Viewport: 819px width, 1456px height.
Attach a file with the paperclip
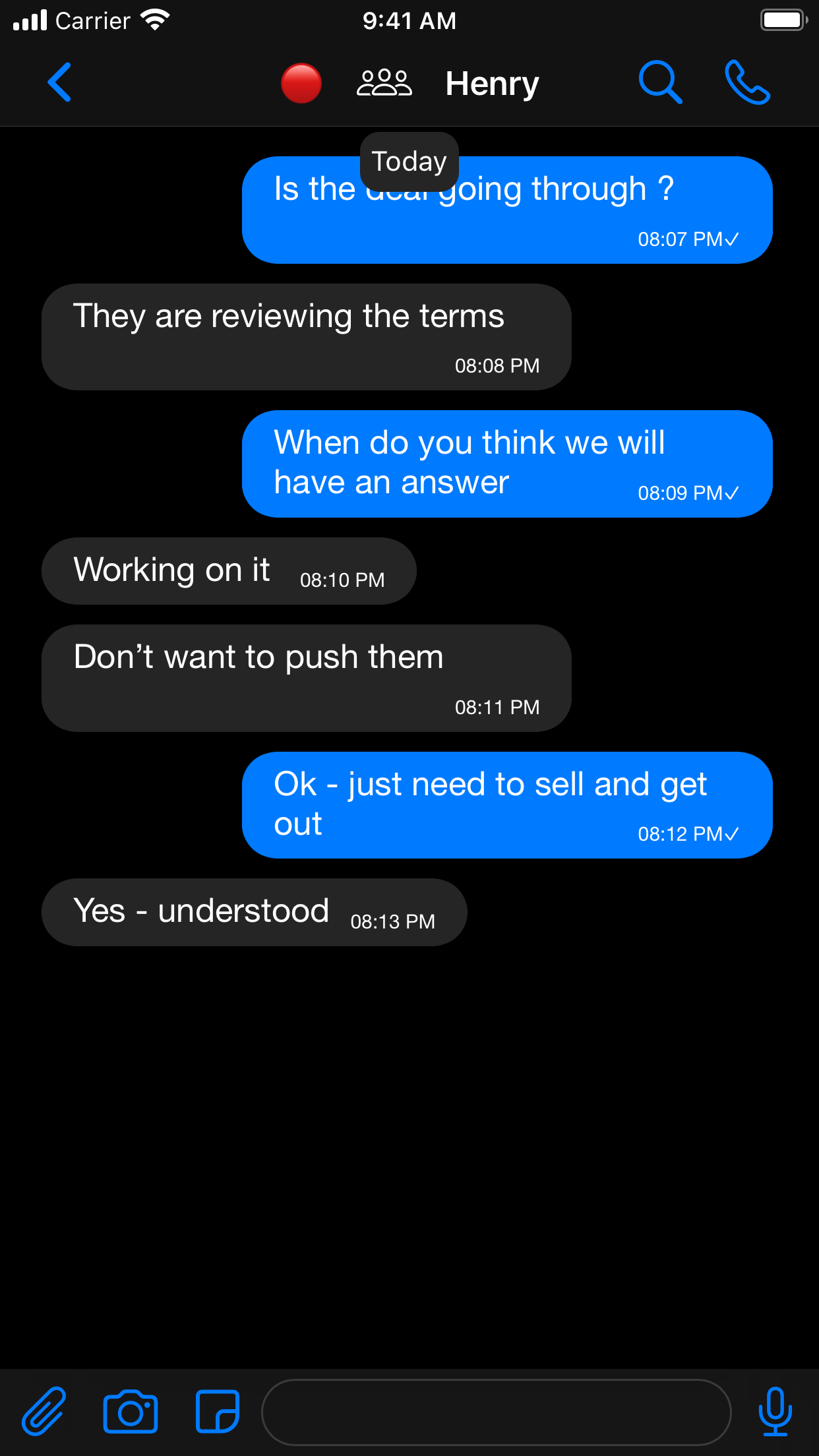pyautogui.click(x=44, y=1411)
